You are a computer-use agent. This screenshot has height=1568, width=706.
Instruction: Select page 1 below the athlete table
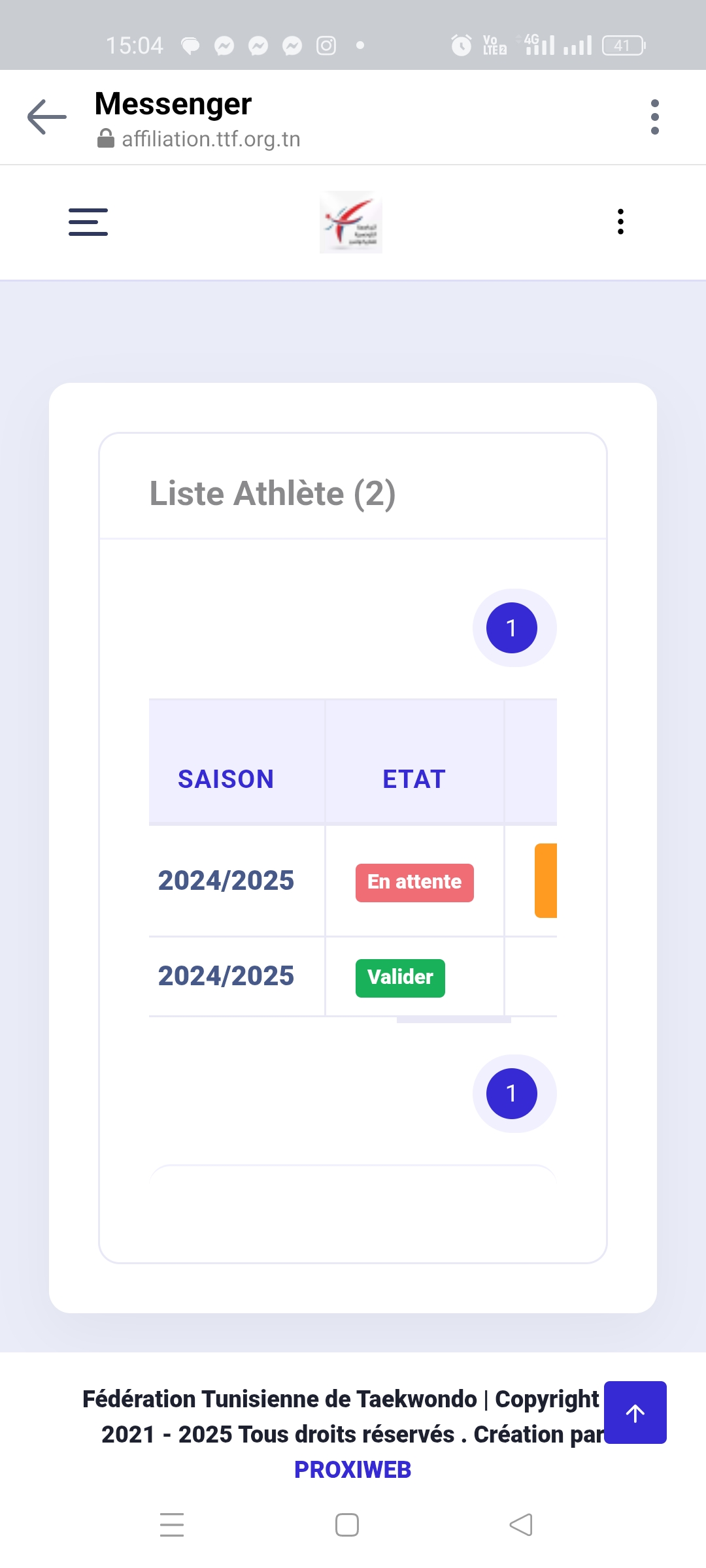(512, 1094)
